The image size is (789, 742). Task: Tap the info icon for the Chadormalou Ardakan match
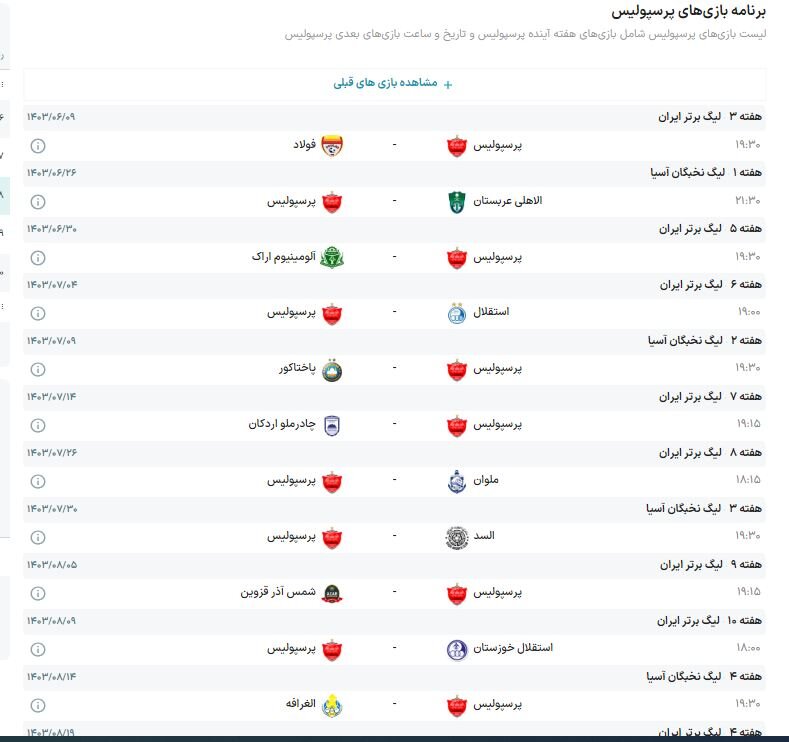coord(38,426)
